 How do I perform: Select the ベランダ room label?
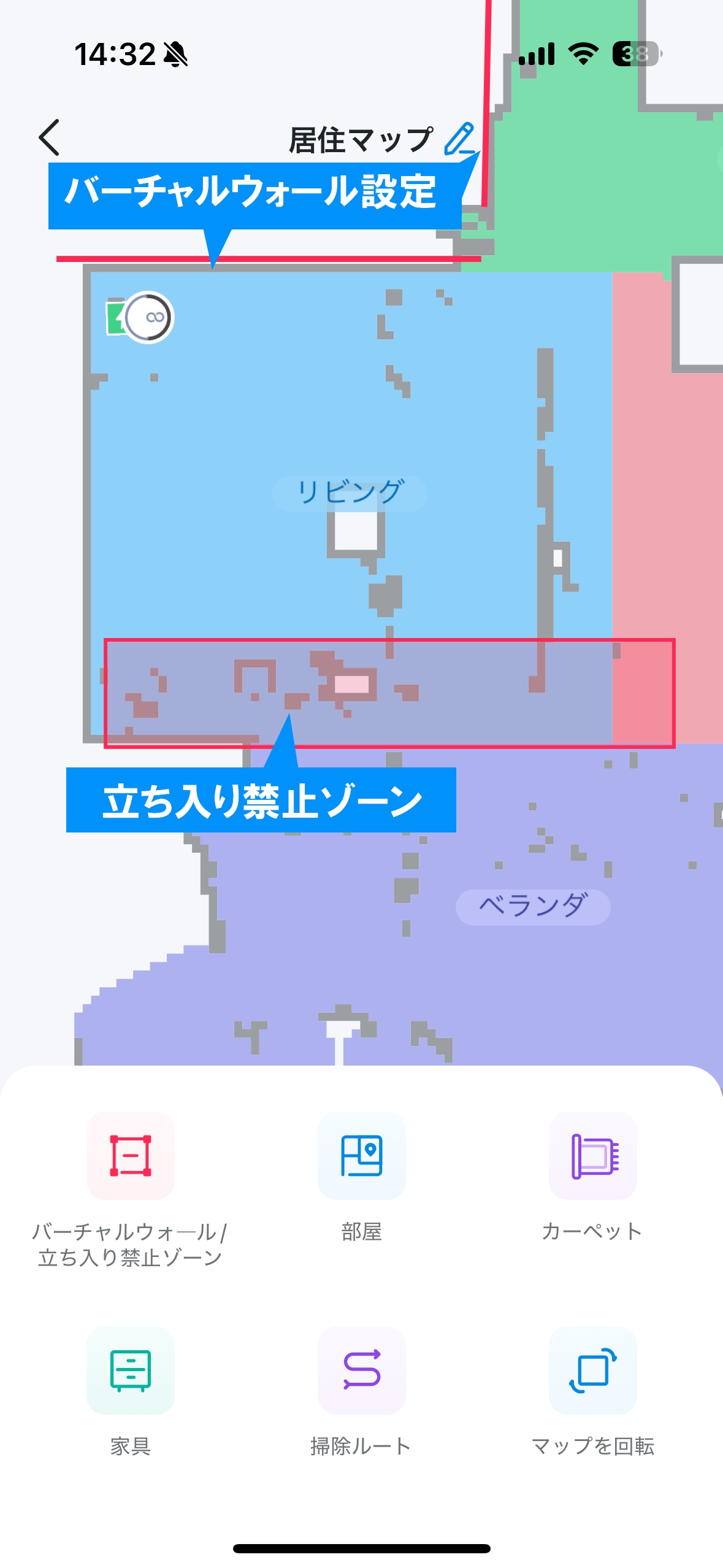[533, 907]
